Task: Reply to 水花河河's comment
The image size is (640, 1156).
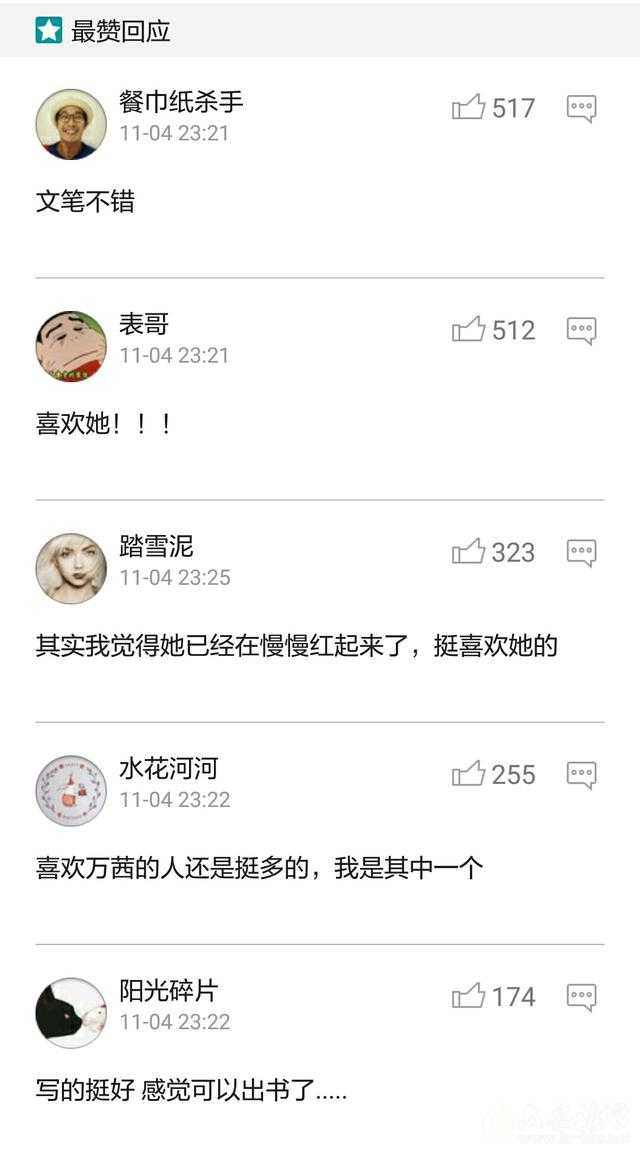Action: [x=582, y=774]
